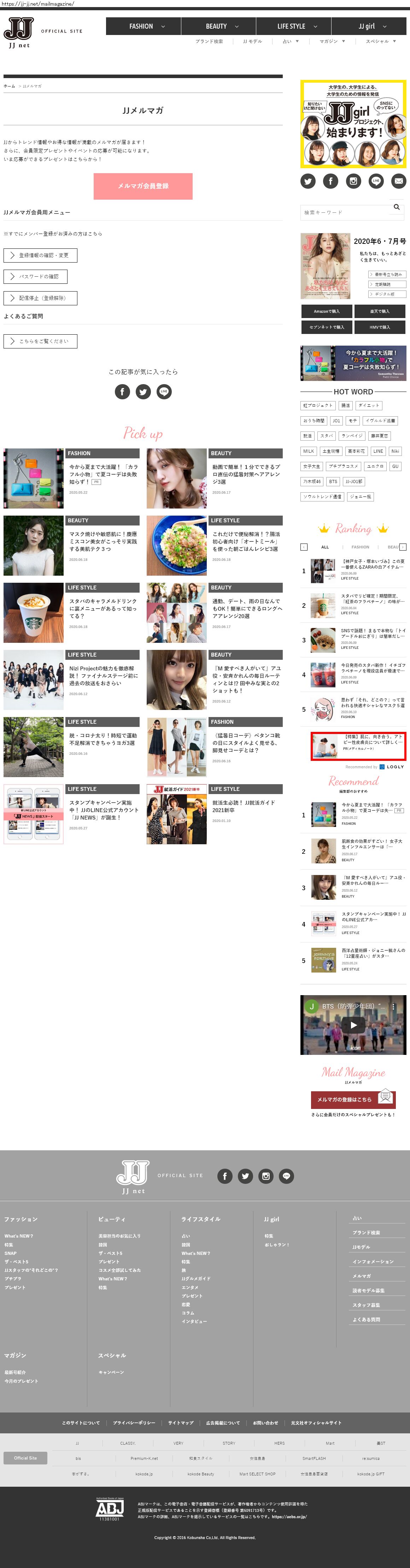Tap メルマガの登録はこちら red button
The width and height of the screenshot is (410, 1568).
point(345,1099)
